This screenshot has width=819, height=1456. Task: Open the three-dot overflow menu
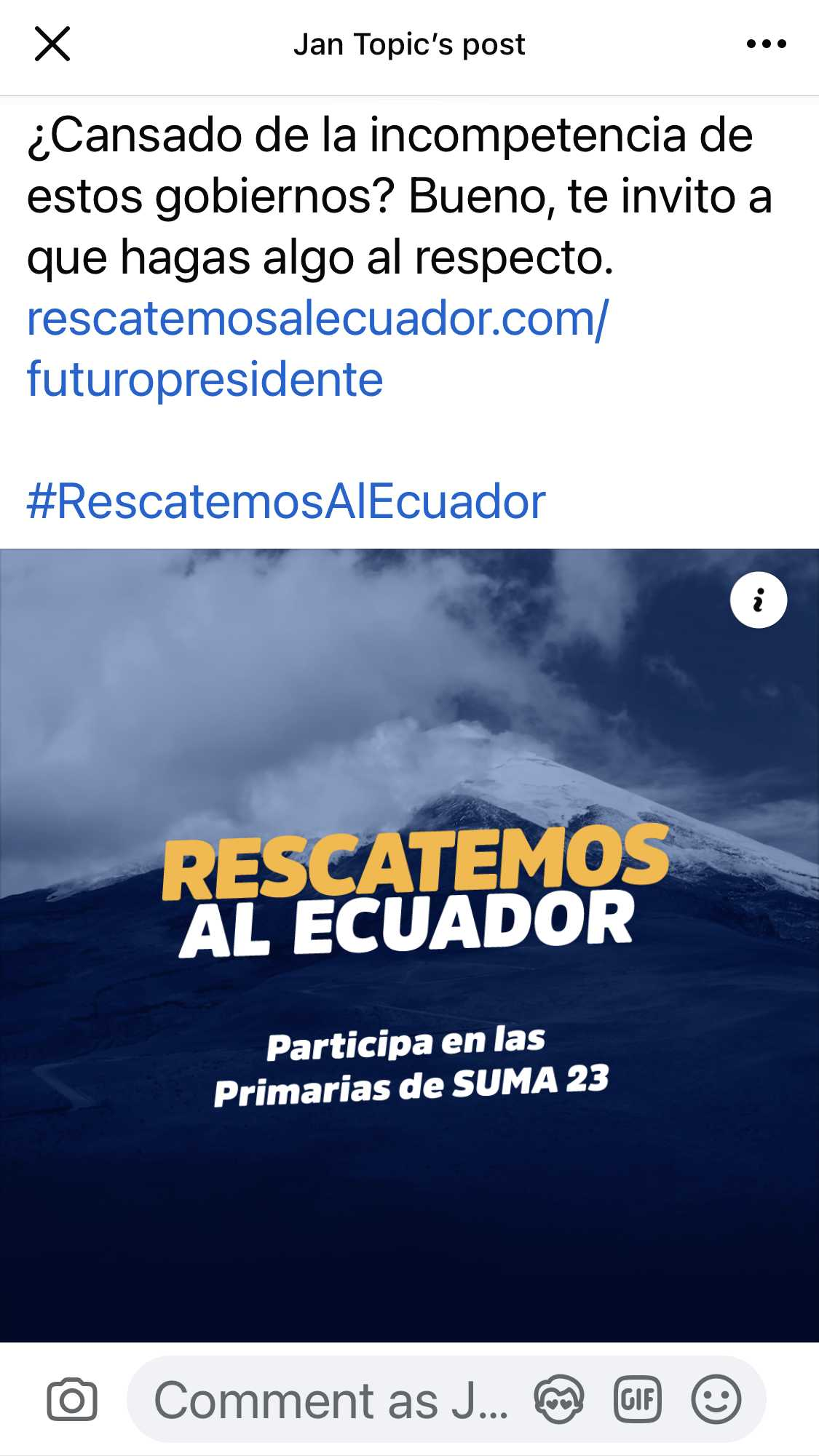pos(767,44)
